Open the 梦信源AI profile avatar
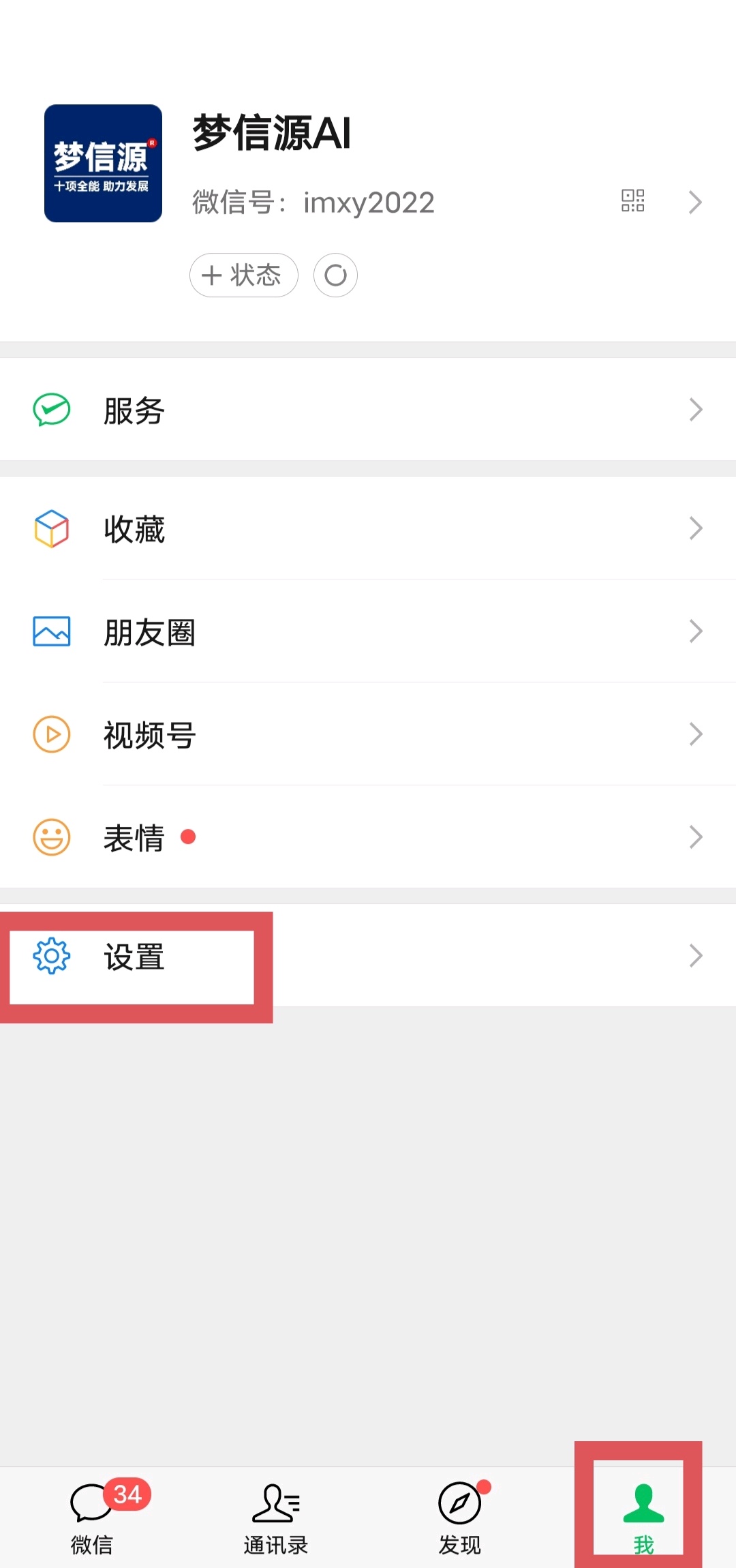 pos(103,164)
